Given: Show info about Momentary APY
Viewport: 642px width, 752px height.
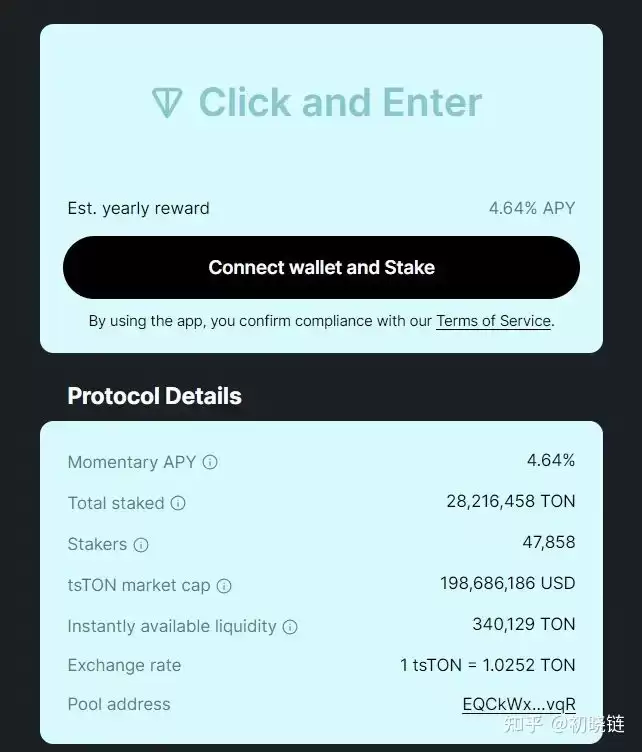Looking at the screenshot, I should pos(210,462).
